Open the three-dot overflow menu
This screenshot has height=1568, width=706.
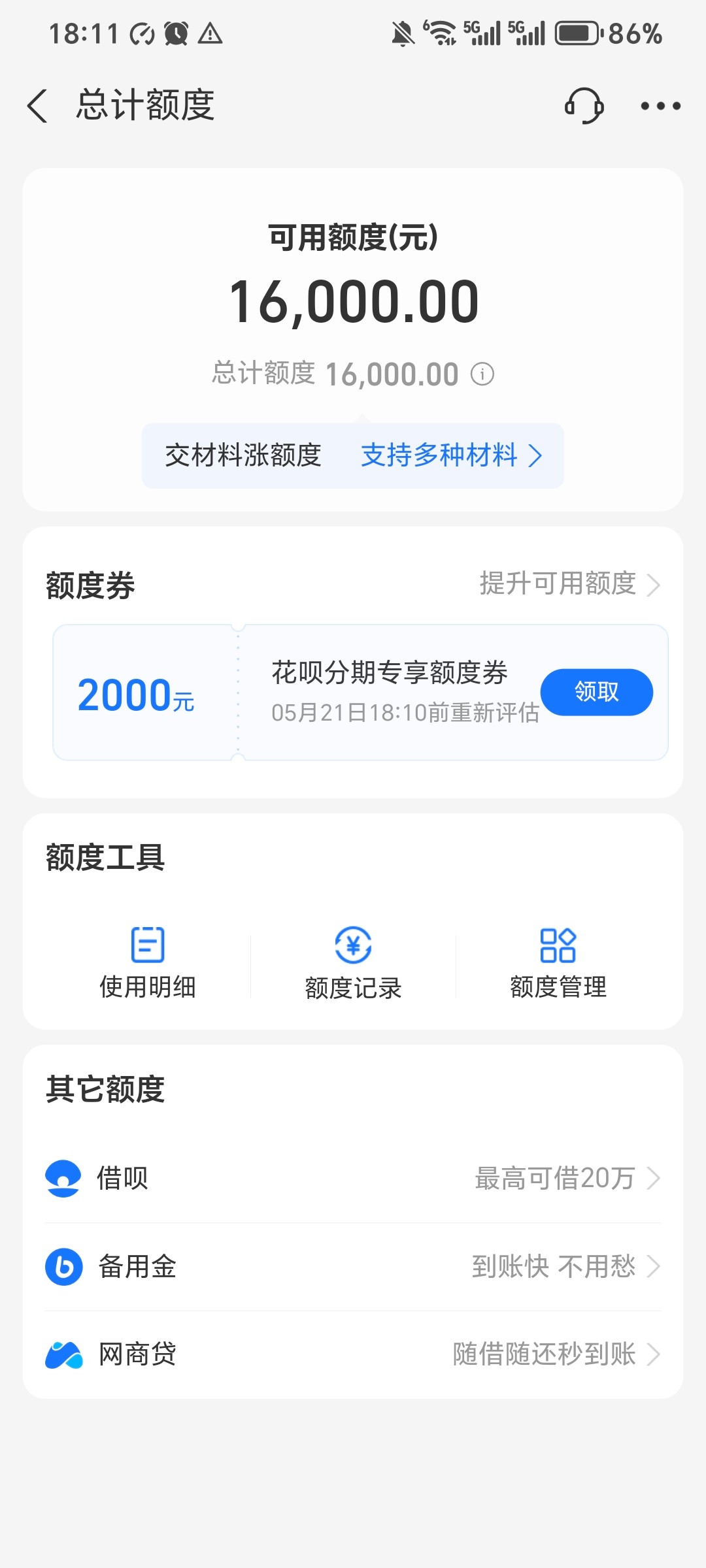660,106
